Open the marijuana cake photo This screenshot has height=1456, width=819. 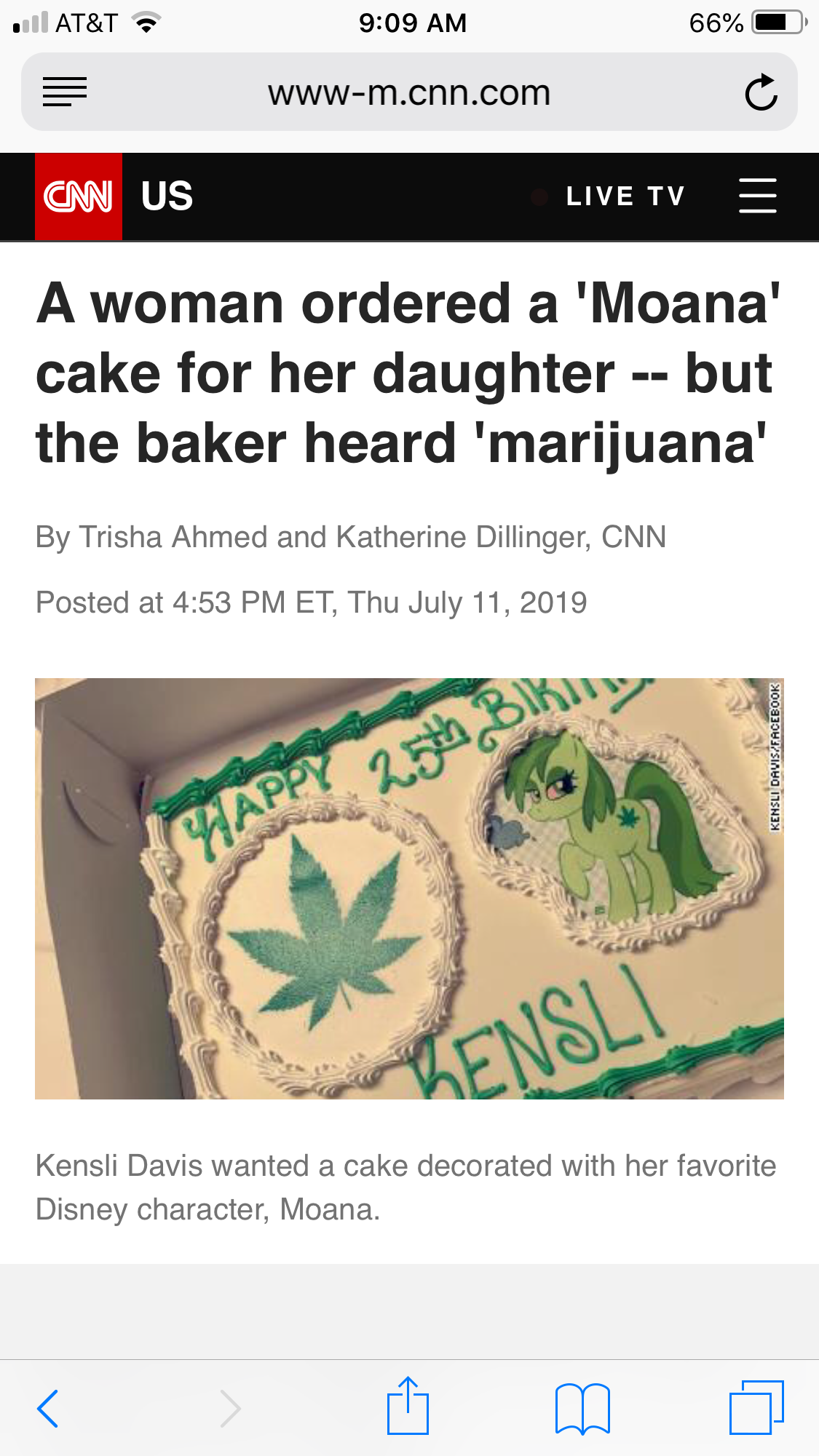pos(409,888)
